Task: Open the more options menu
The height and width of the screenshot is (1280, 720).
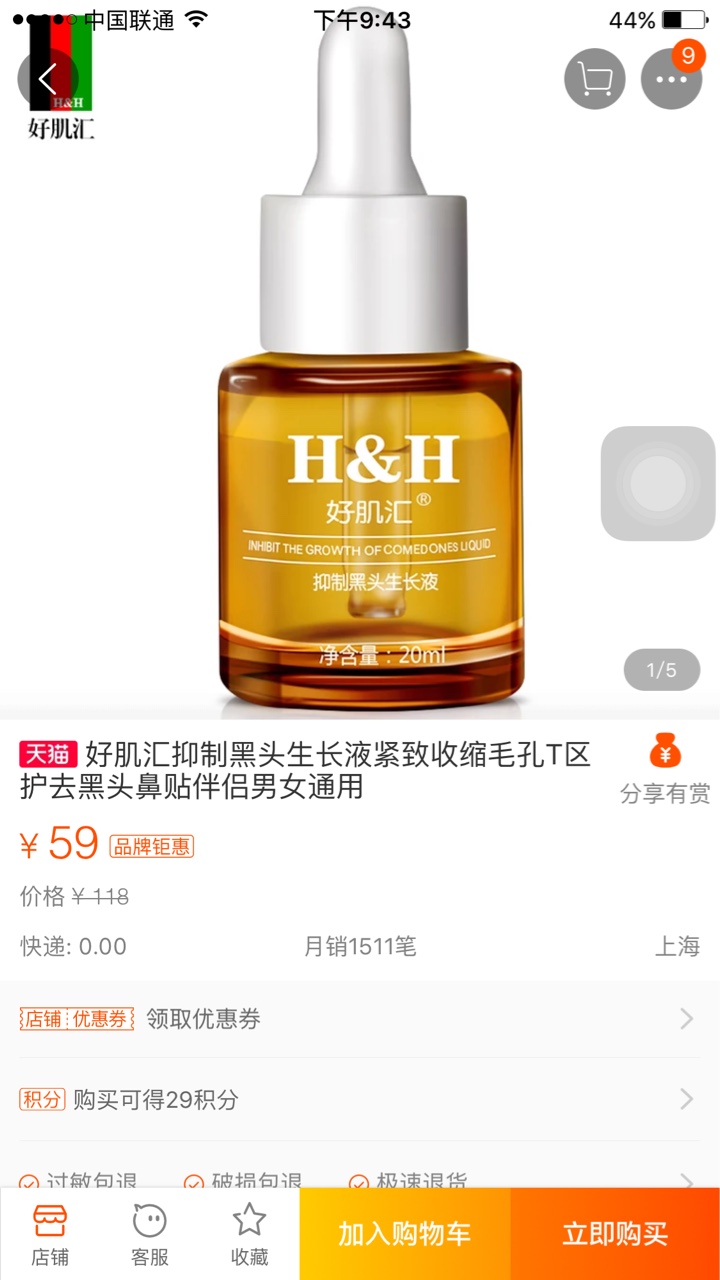Action: point(671,78)
